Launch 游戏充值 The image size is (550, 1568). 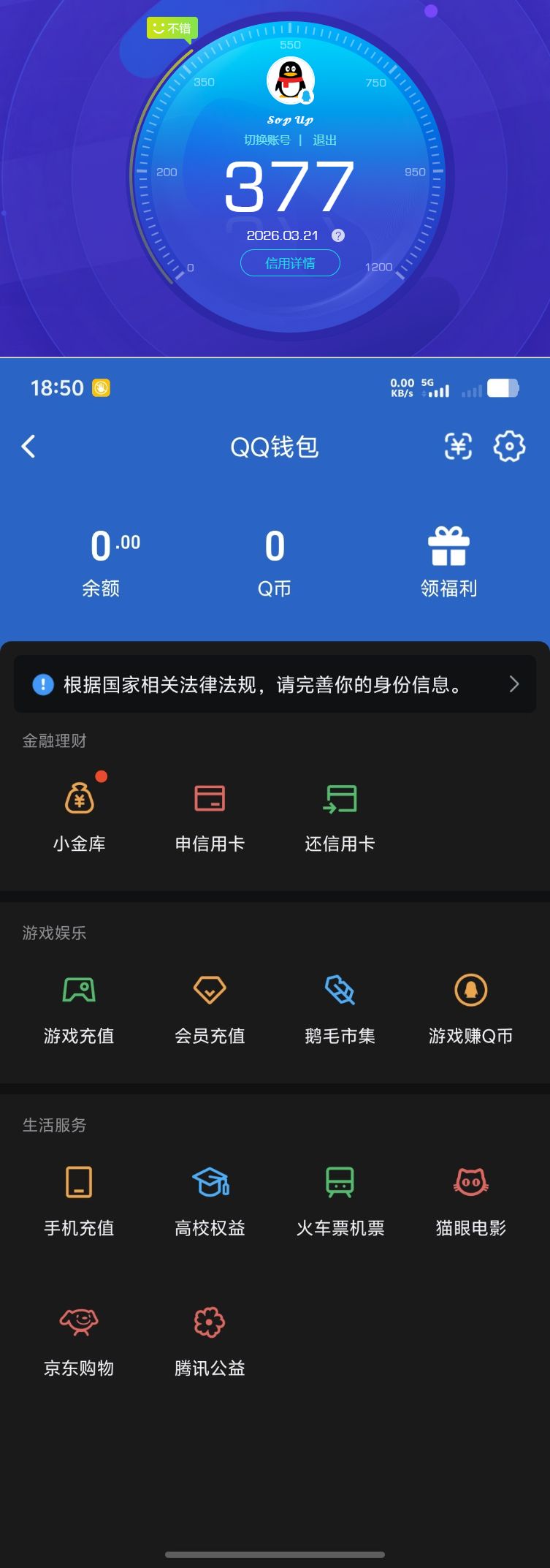pyautogui.click(x=79, y=1006)
